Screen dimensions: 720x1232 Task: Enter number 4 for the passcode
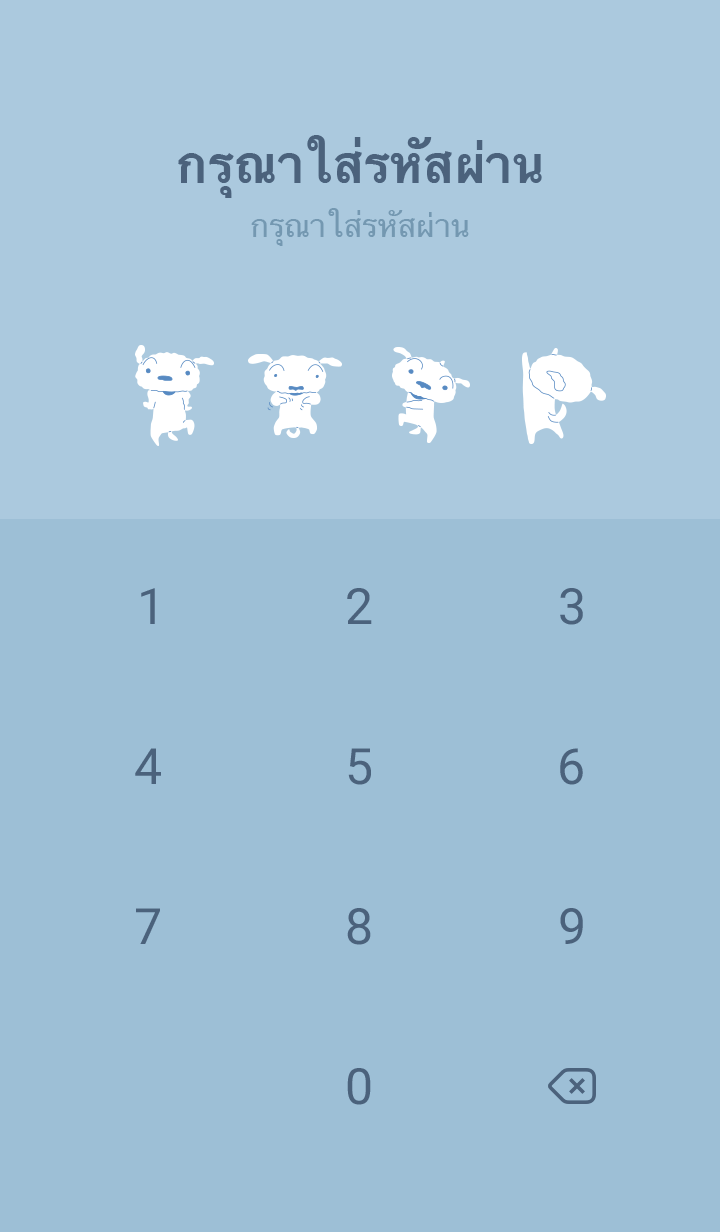148,767
